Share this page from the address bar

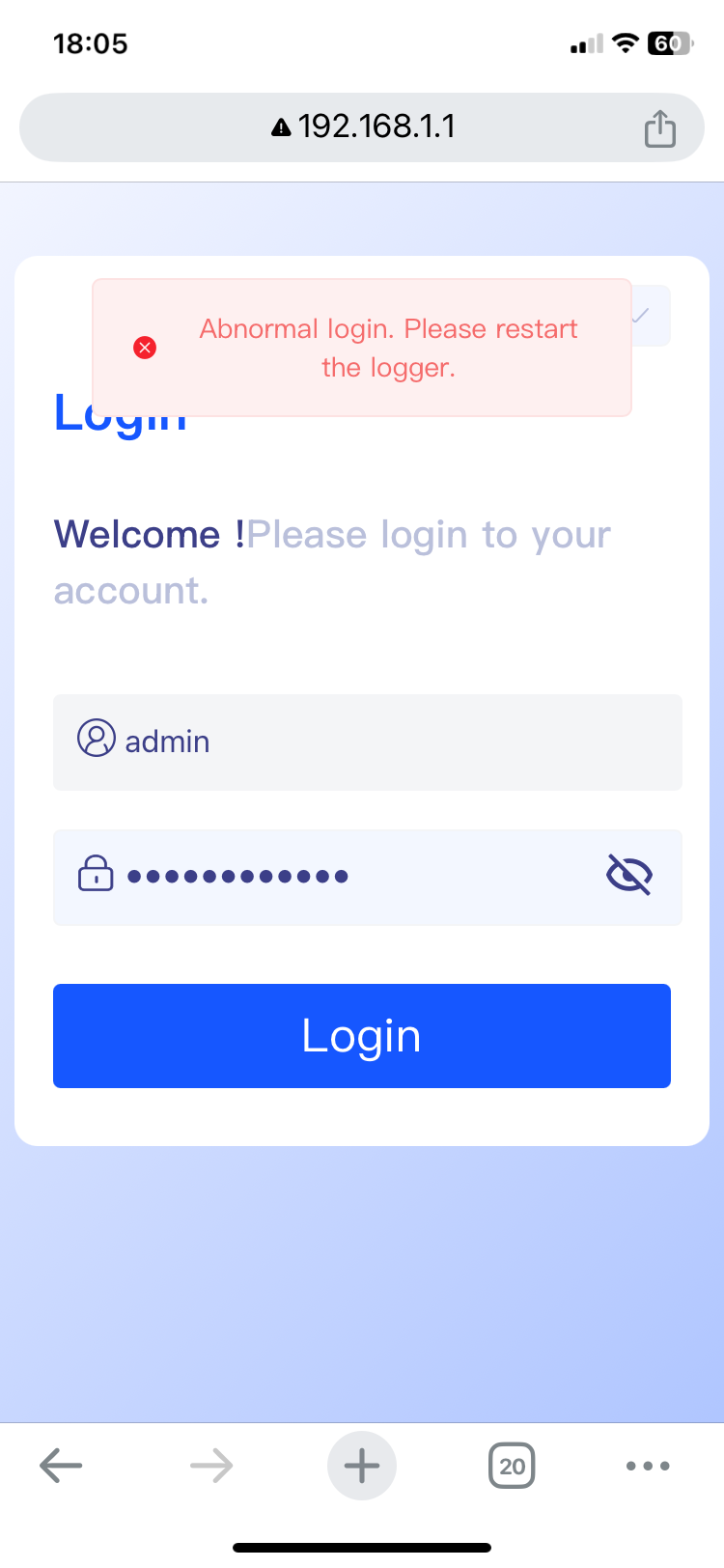click(660, 128)
